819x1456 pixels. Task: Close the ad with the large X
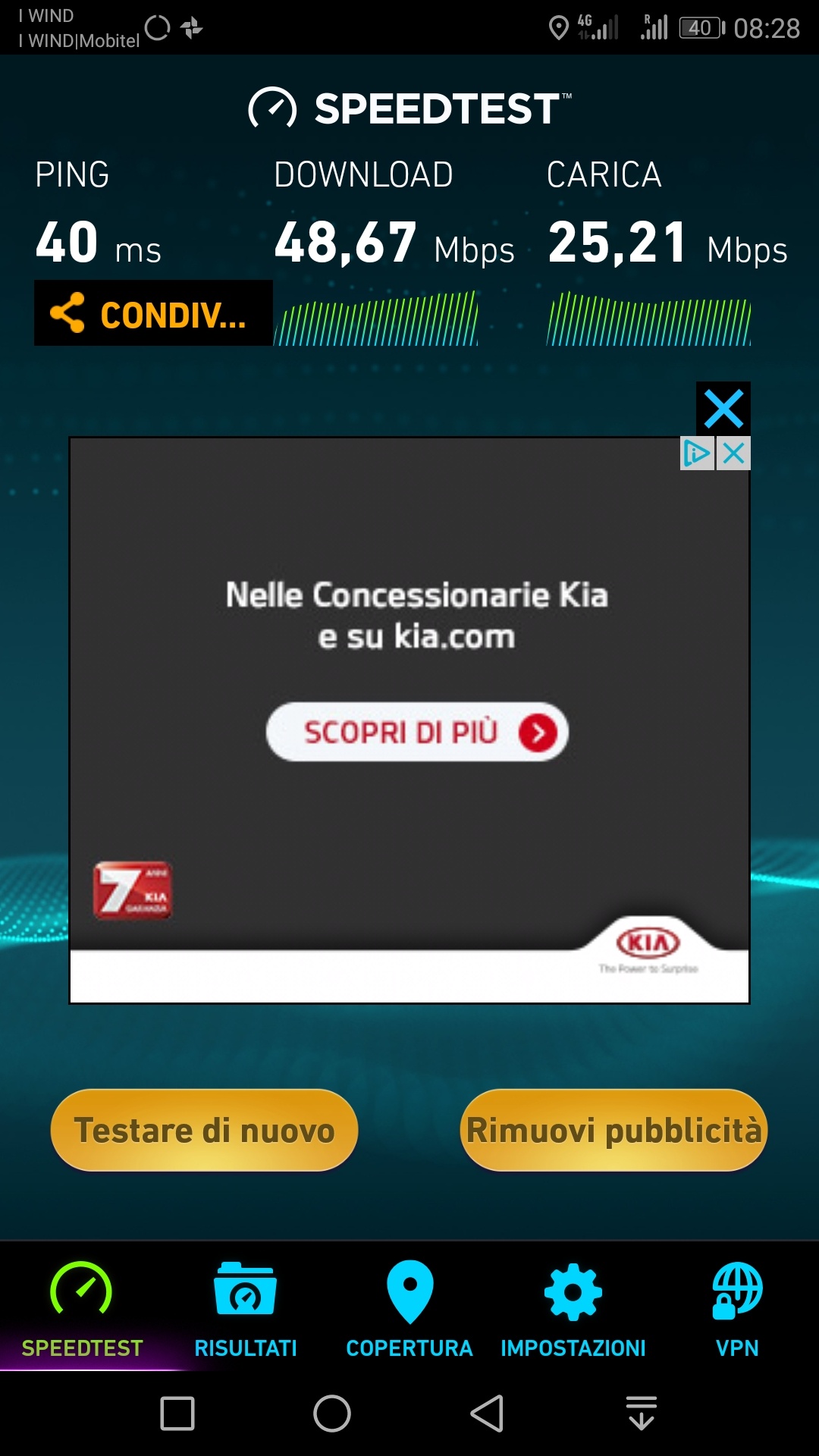point(723,409)
